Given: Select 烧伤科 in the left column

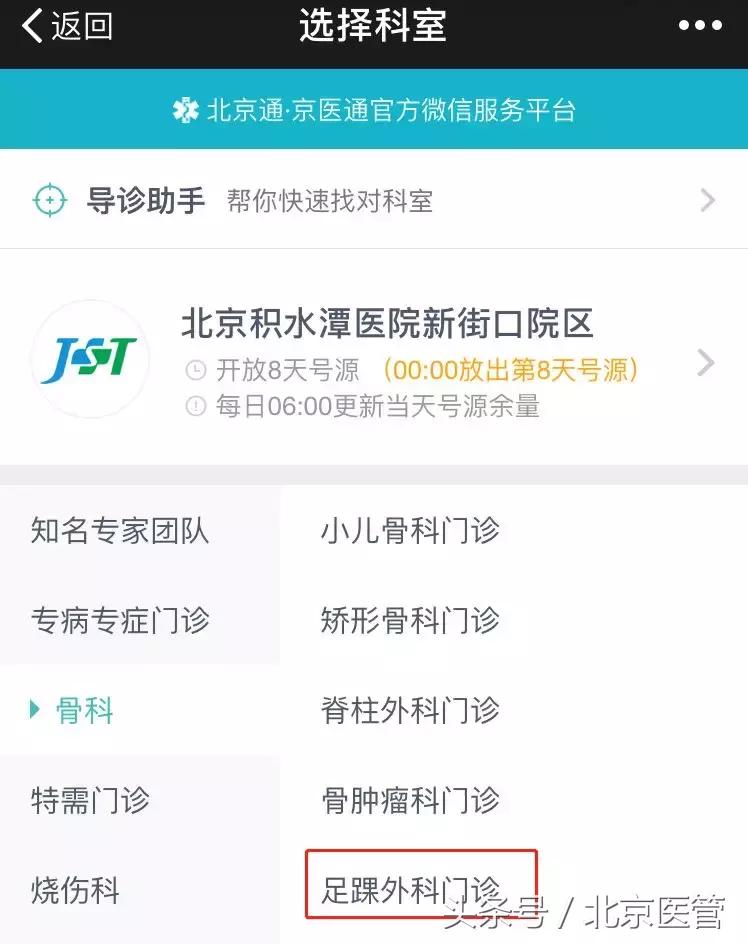Looking at the screenshot, I should (75, 891).
